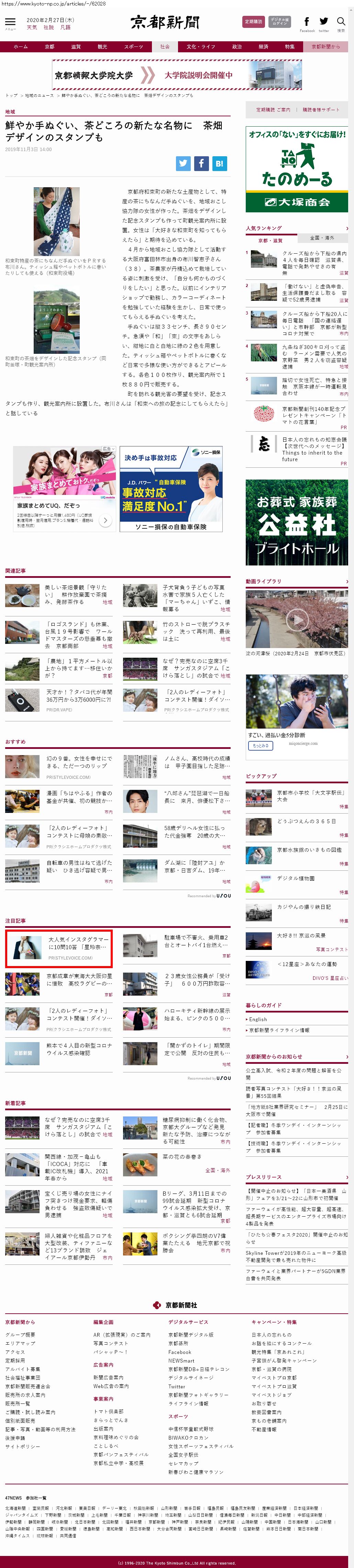The image size is (354, 1568).
Task: Switch to the 観光 nav tab
Action: [x=102, y=47]
